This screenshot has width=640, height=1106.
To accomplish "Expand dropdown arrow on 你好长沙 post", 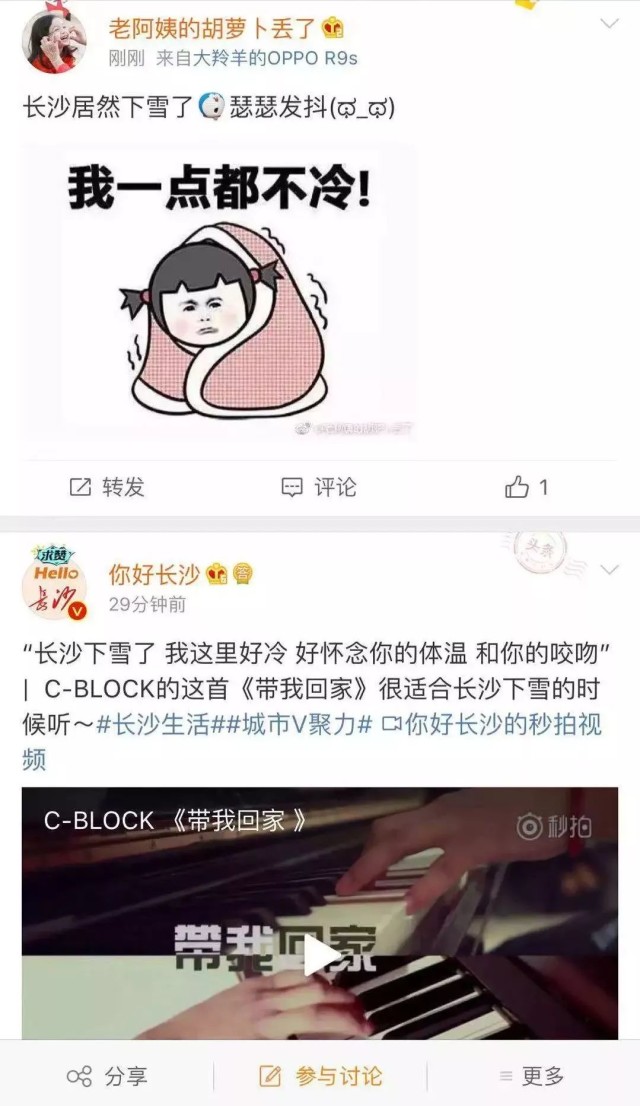I will 608,570.
